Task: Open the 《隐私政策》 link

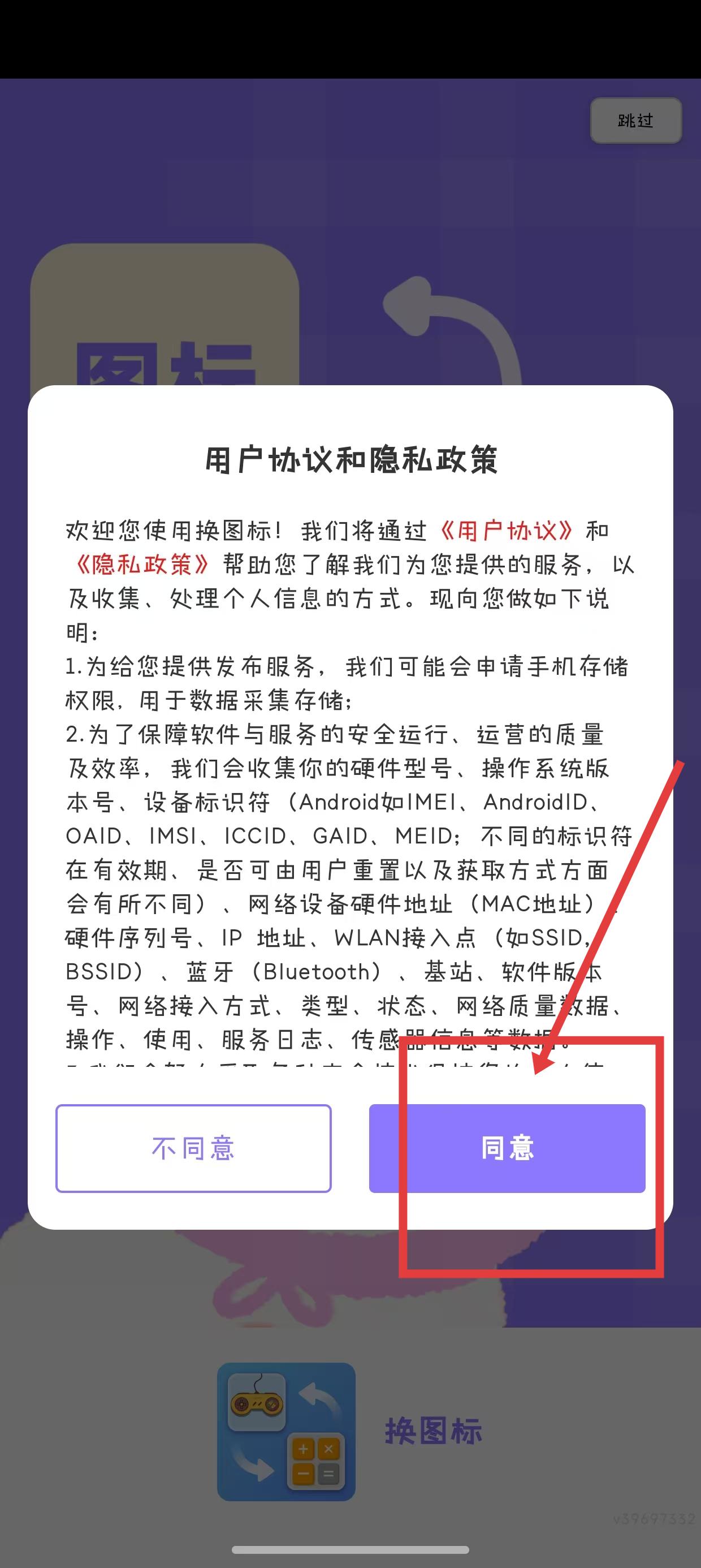Action: coord(141,565)
